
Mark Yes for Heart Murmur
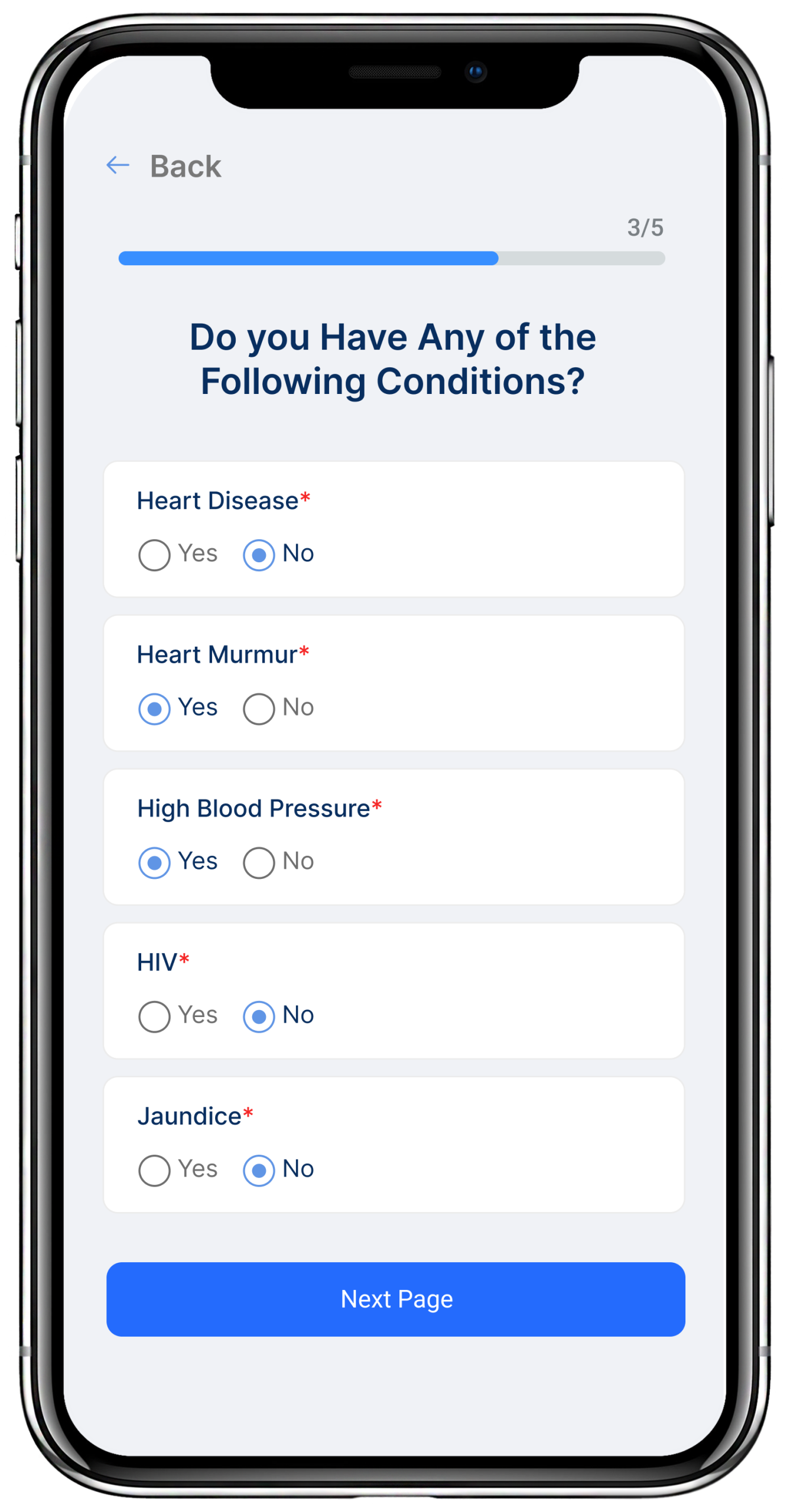(x=154, y=708)
